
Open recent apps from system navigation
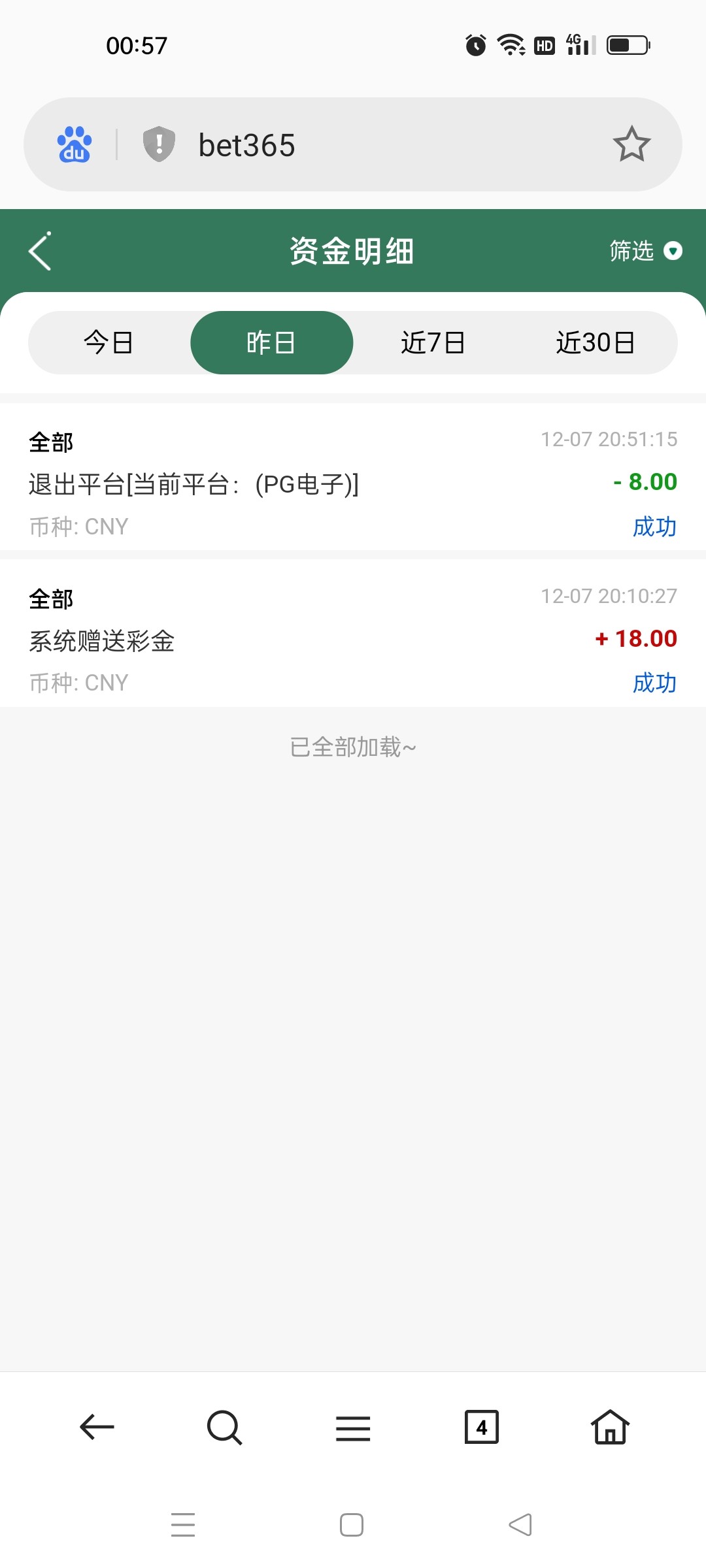pos(183,1525)
